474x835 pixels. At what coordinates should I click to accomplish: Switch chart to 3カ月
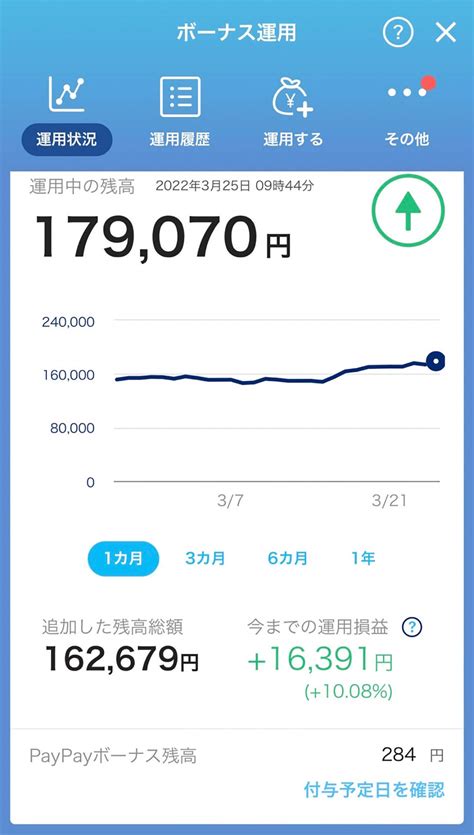[205, 559]
